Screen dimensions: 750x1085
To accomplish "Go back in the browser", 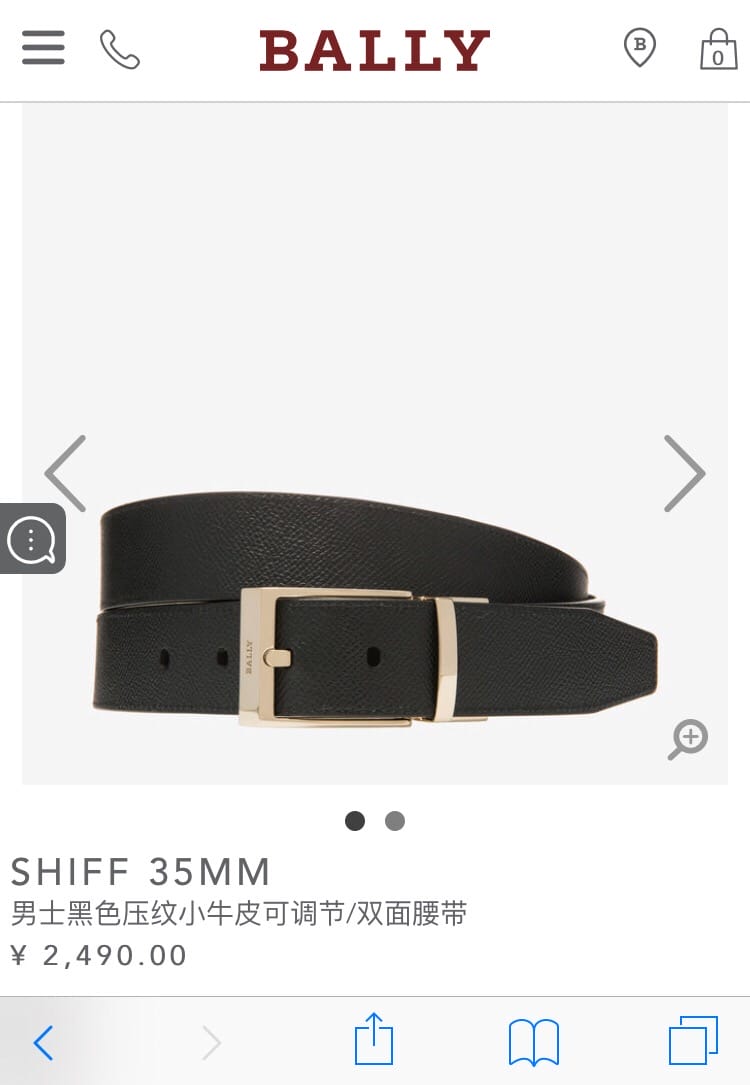I will [x=43, y=1042].
